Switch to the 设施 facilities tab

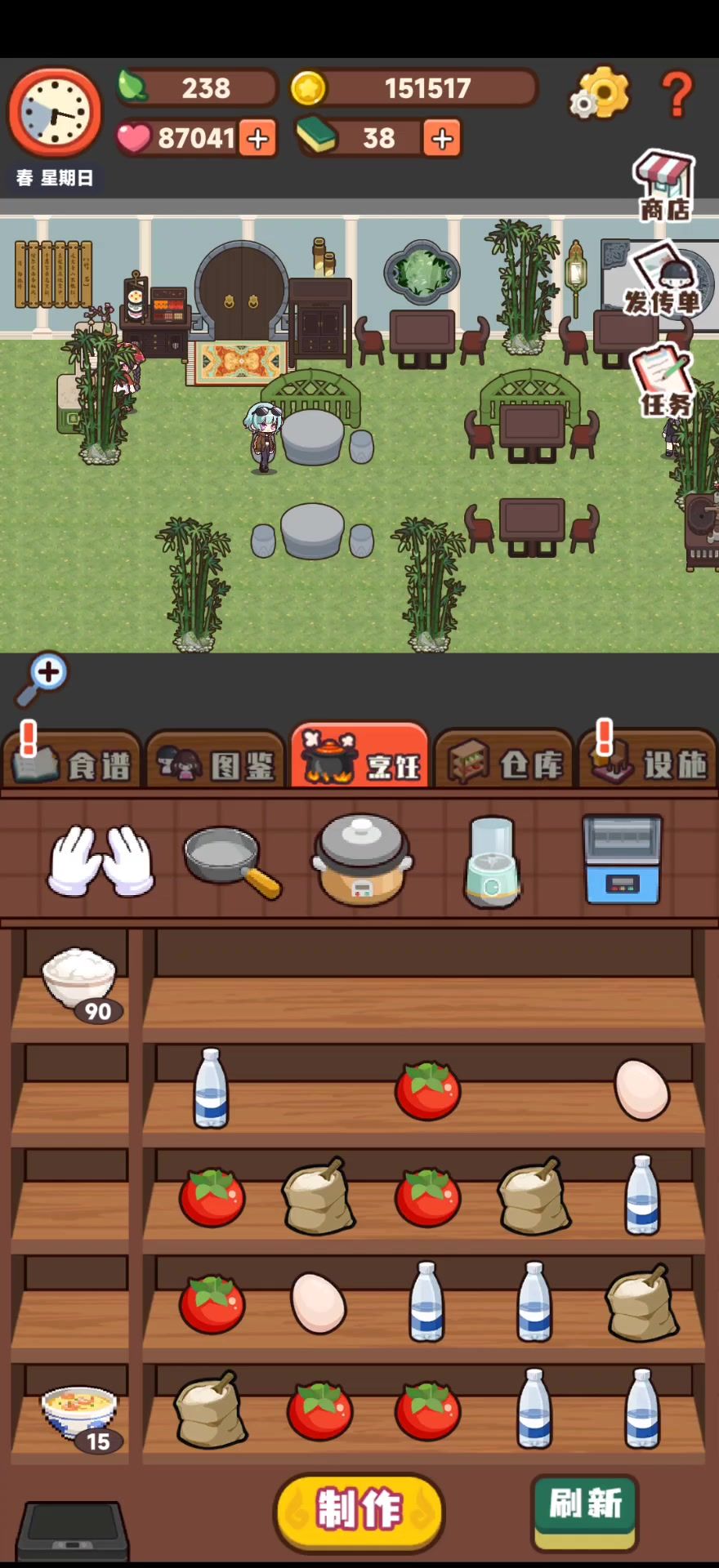648,759
